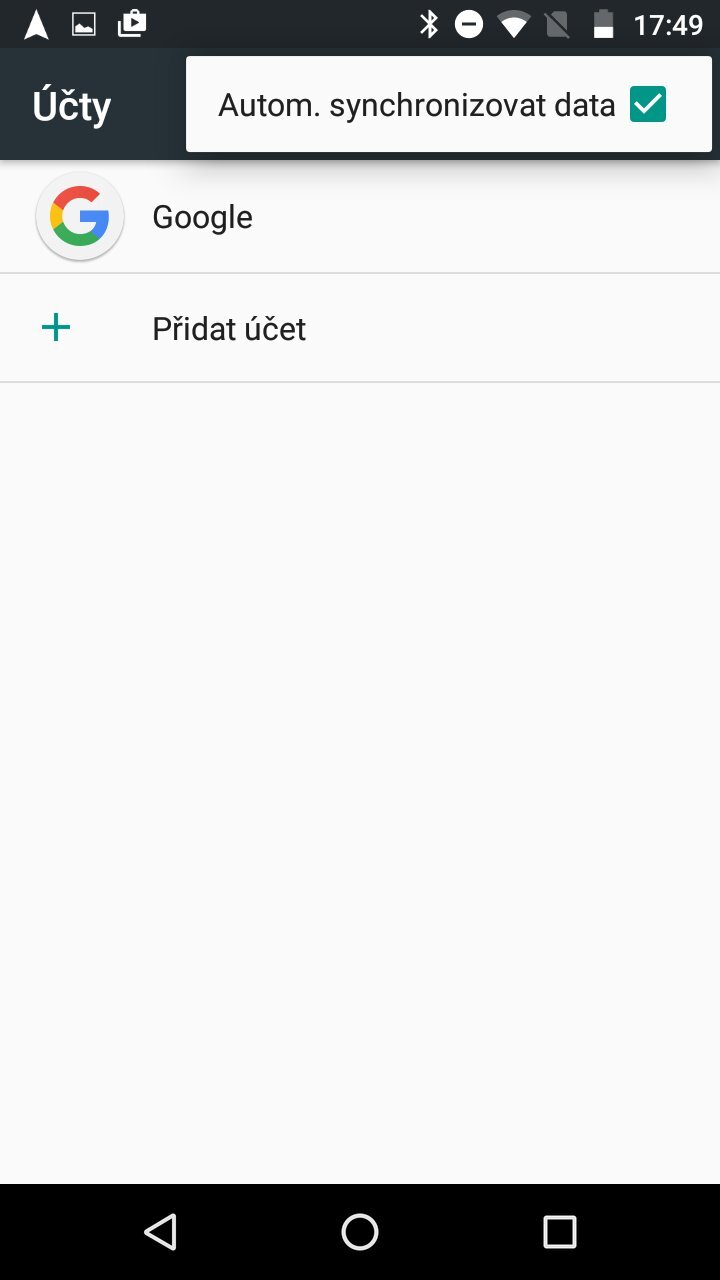Uncheck the Autom. synchronizovat data checkbox
The height and width of the screenshot is (1280, 720).
coord(647,104)
